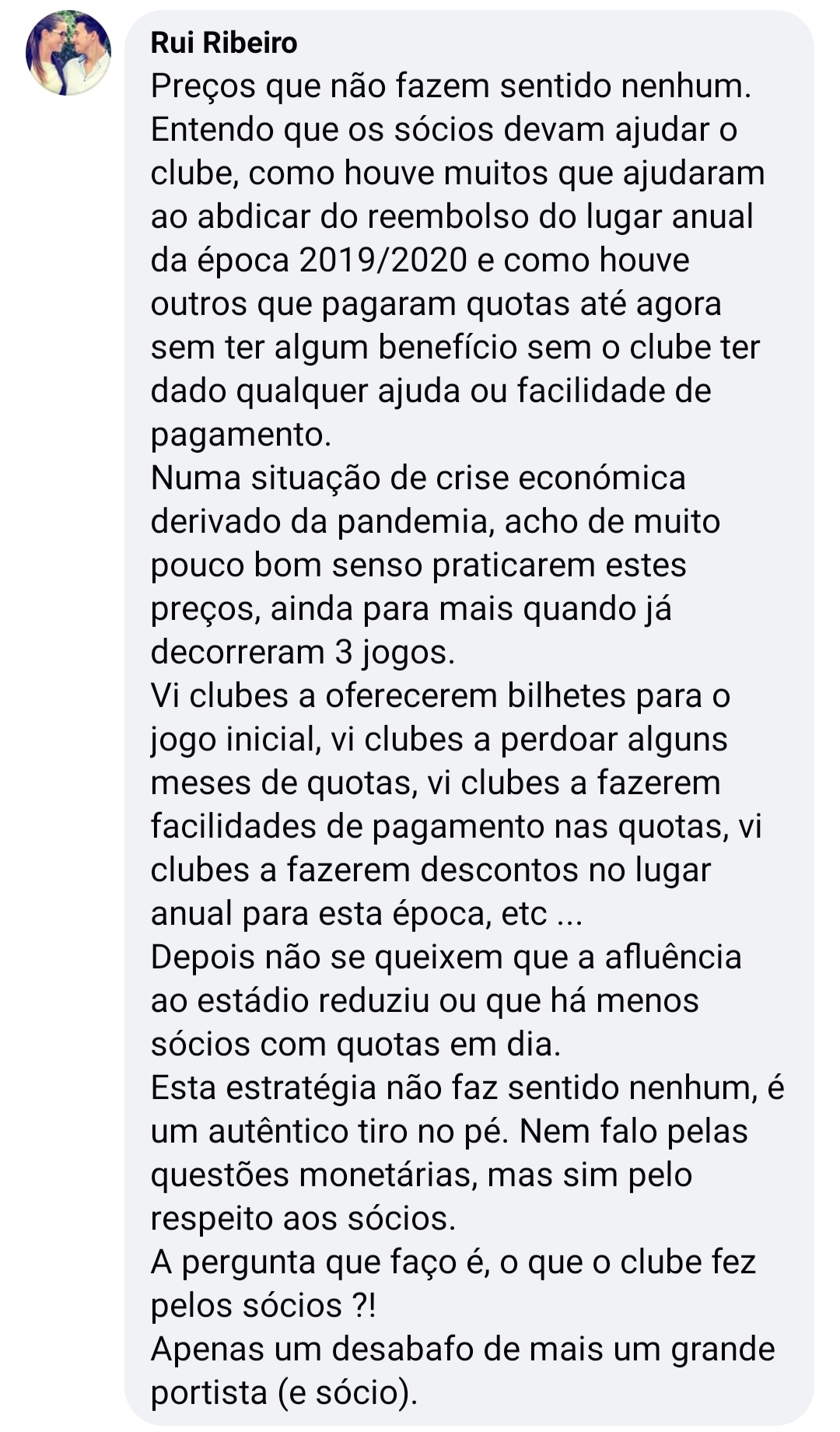Image resolution: width=840 pixels, height=1432 pixels.
Task: Open the profile name Rui Ribeiro
Action: point(223,43)
